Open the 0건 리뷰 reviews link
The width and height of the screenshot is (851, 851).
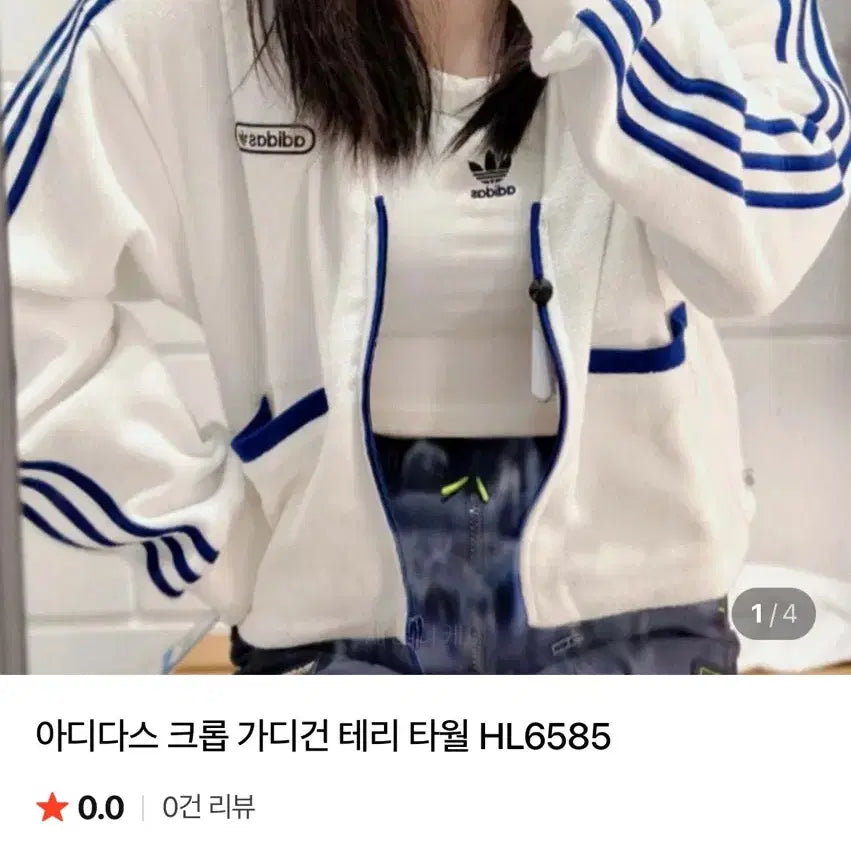point(209,807)
